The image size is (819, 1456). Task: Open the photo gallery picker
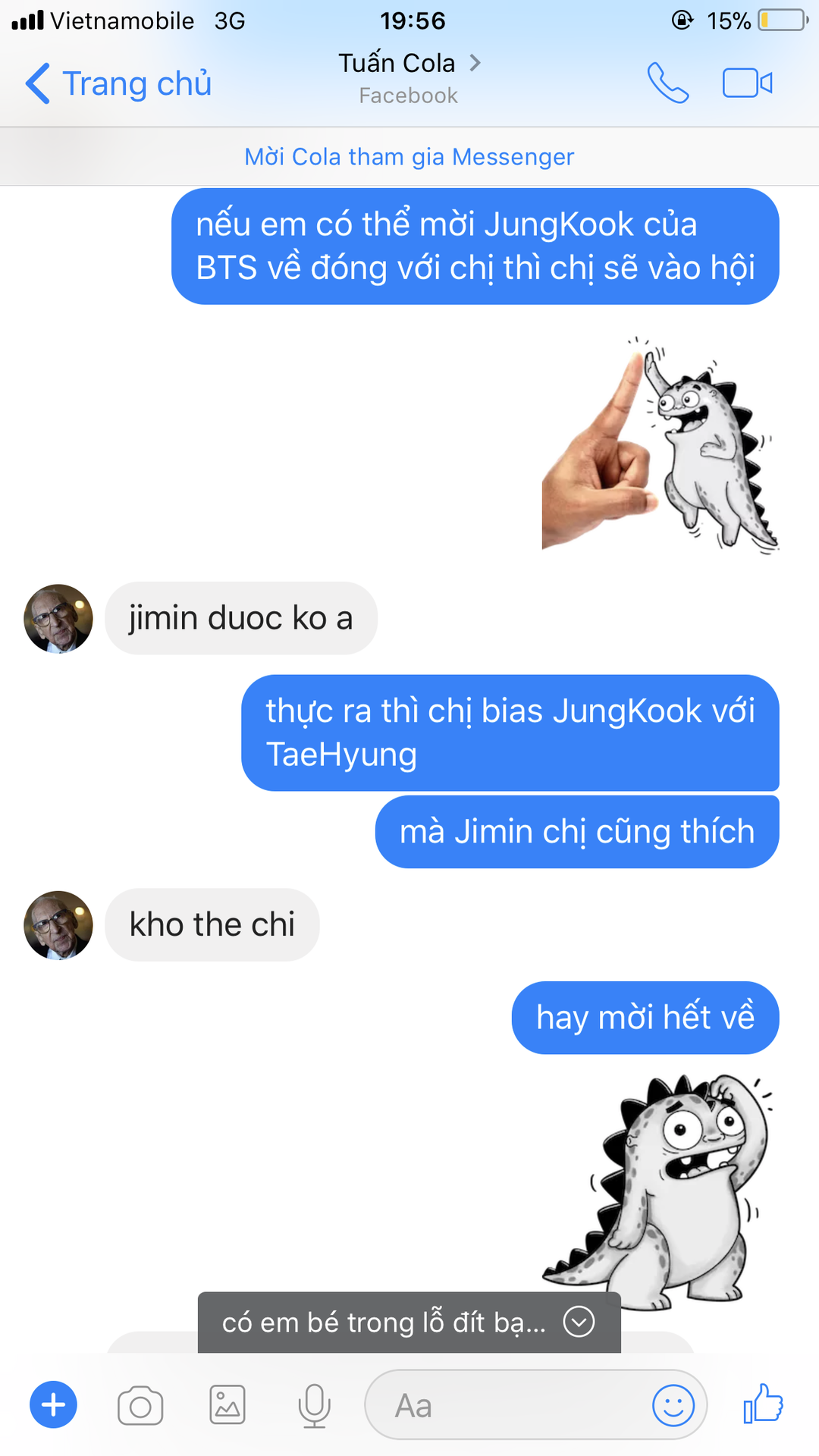pos(227,1405)
